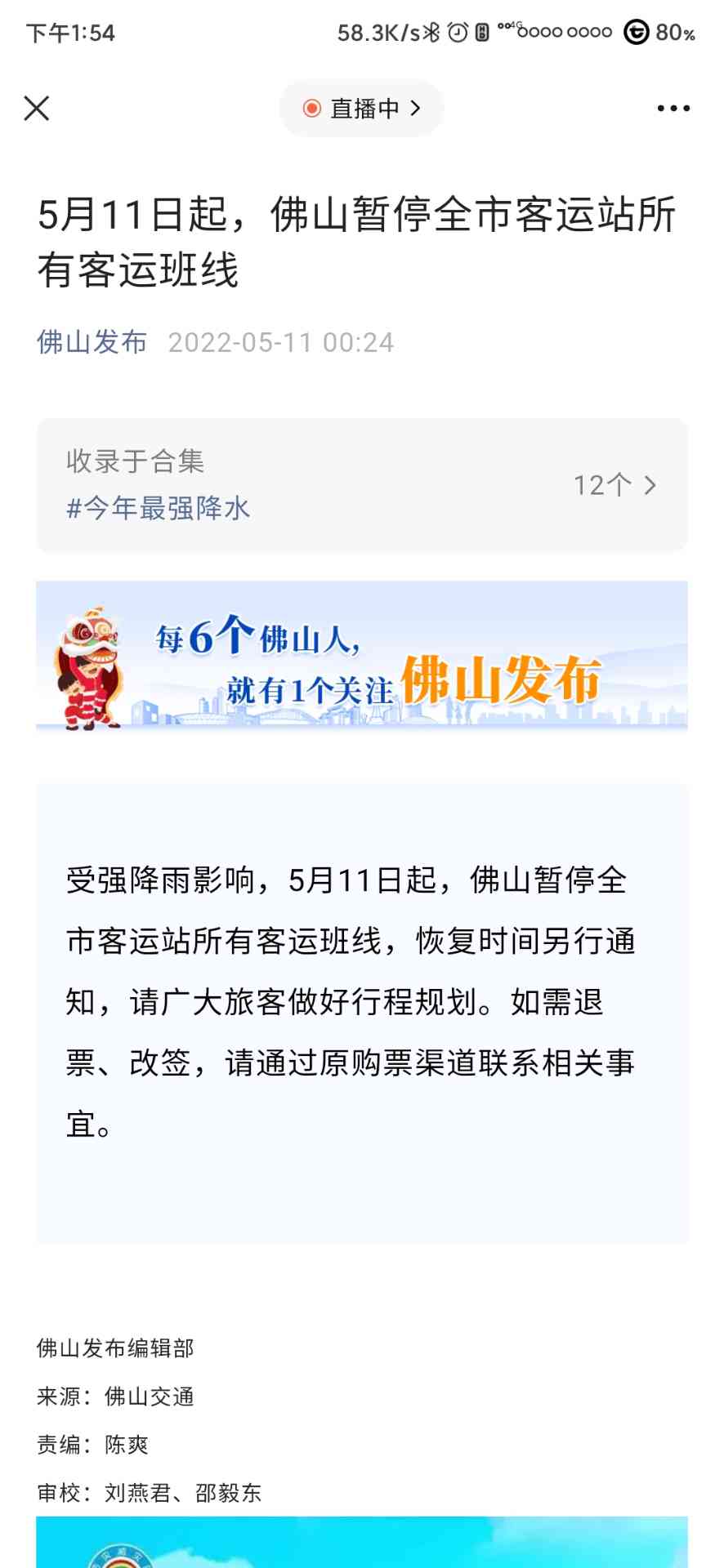Open the 佛山发布 account profile
This screenshot has width=724, height=1568.
[x=92, y=341]
